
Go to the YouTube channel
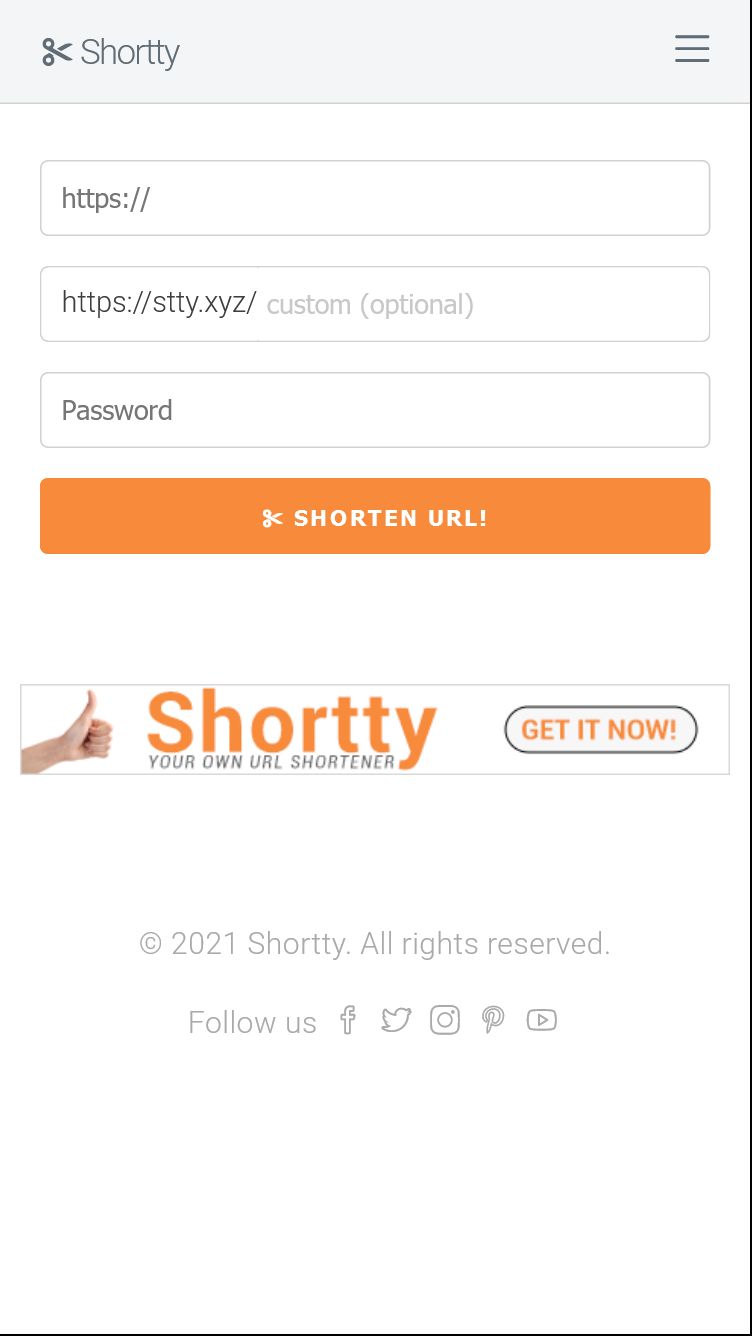coord(542,1020)
